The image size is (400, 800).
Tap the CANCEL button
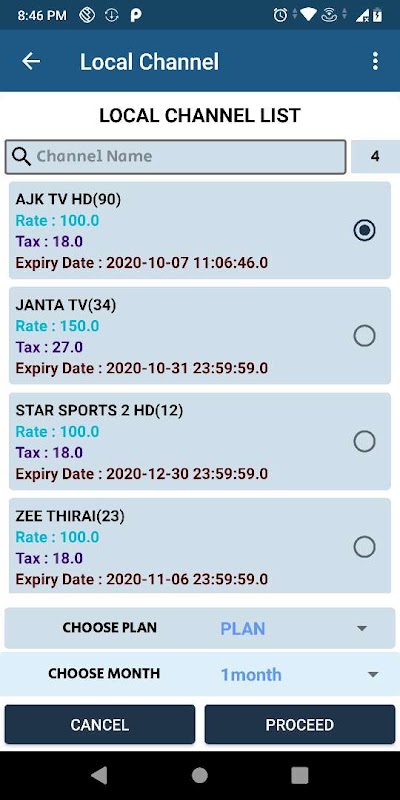(x=100, y=724)
